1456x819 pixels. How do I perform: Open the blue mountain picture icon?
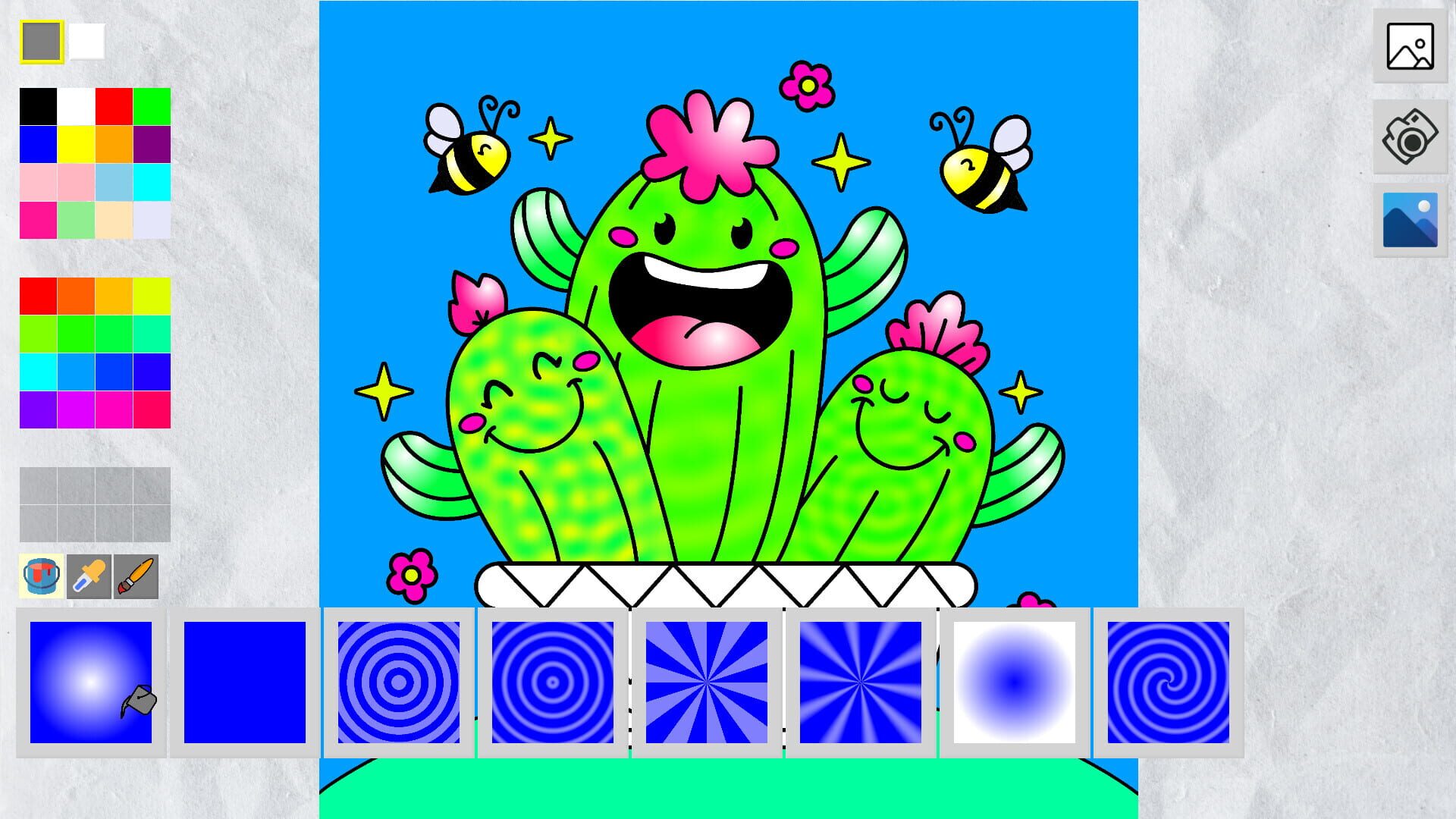pyautogui.click(x=1410, y=220)
